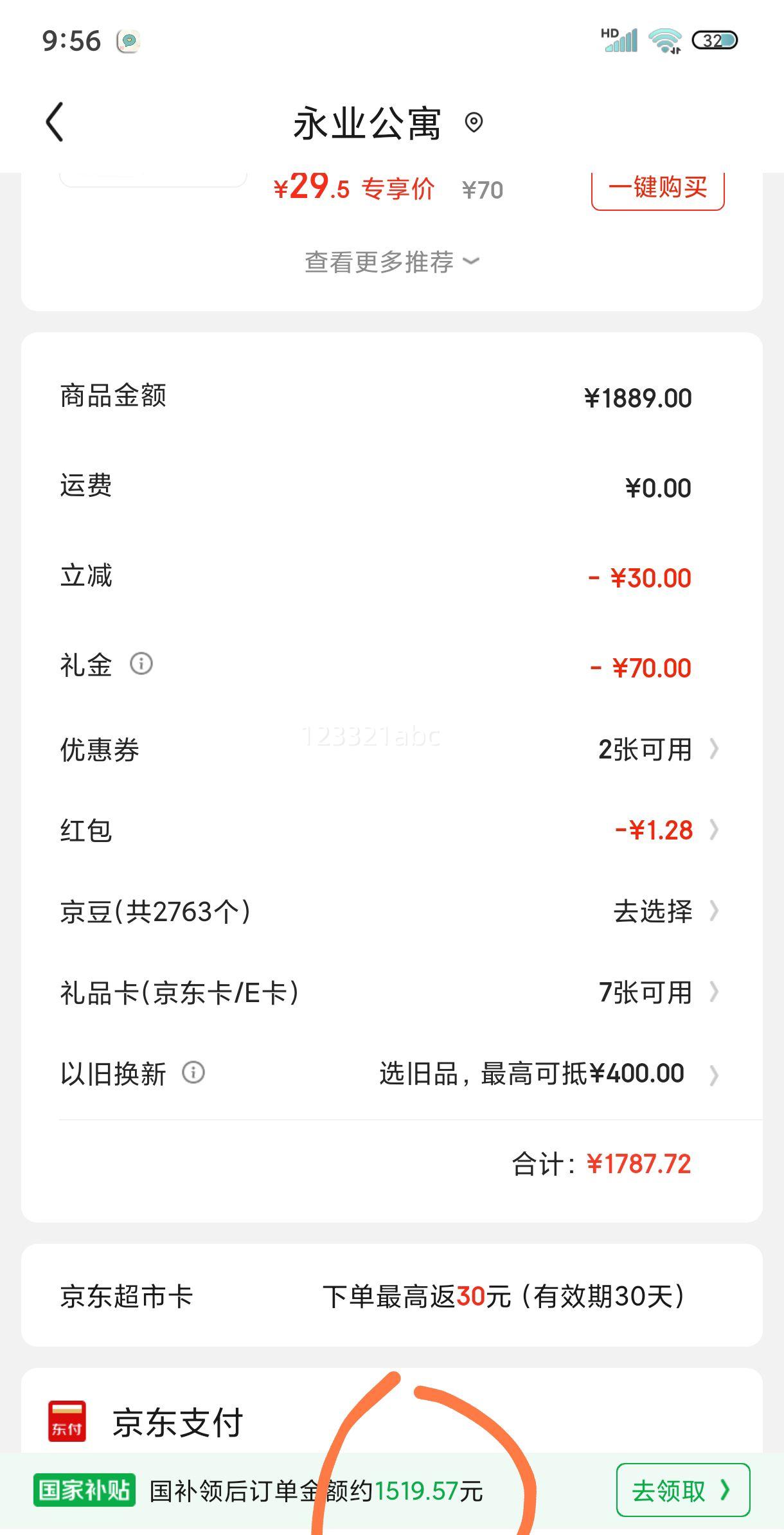Tap the 一键购买 button
This screenshot has width=784, height=1535.
pyautogui.click(x=657, y=188)
